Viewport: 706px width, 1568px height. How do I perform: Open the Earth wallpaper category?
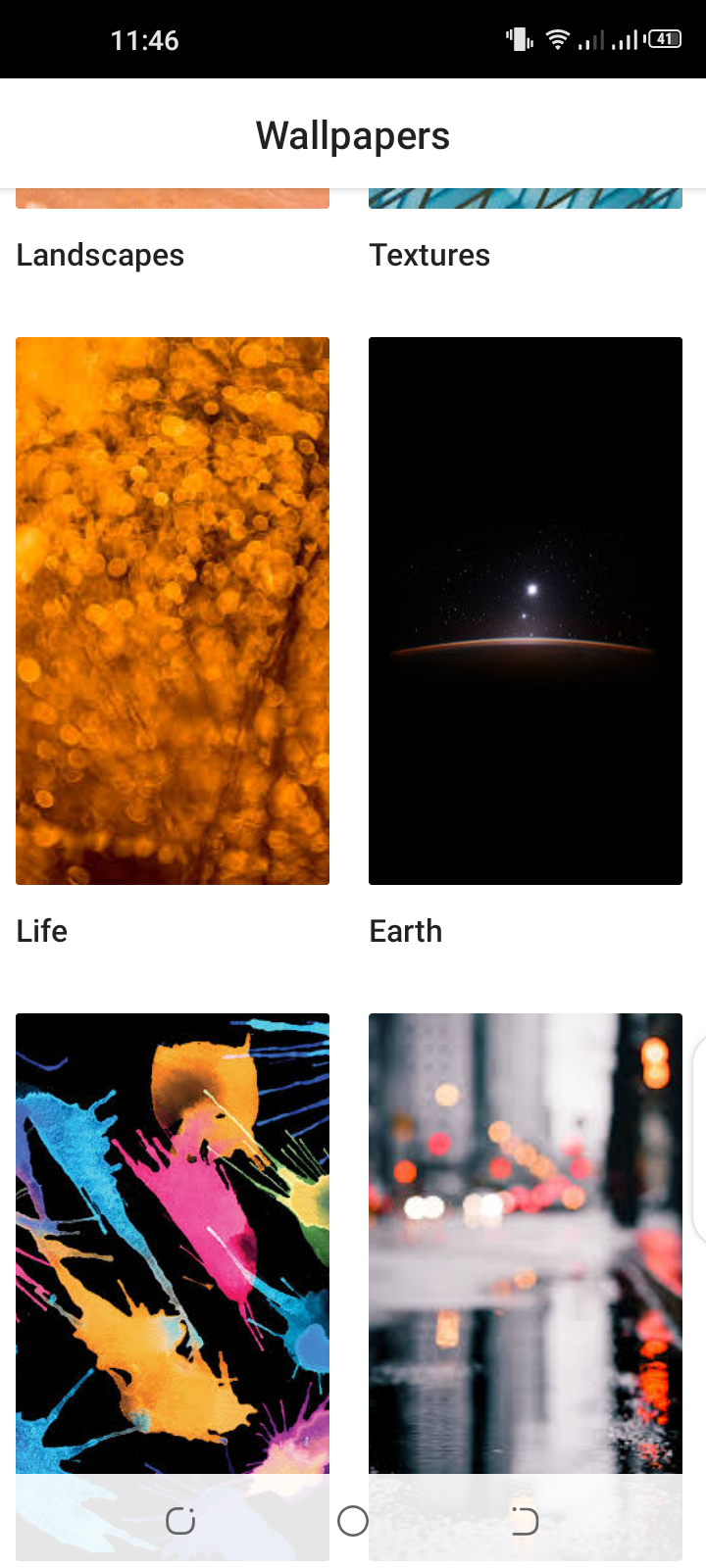click(x=526, y=611)
